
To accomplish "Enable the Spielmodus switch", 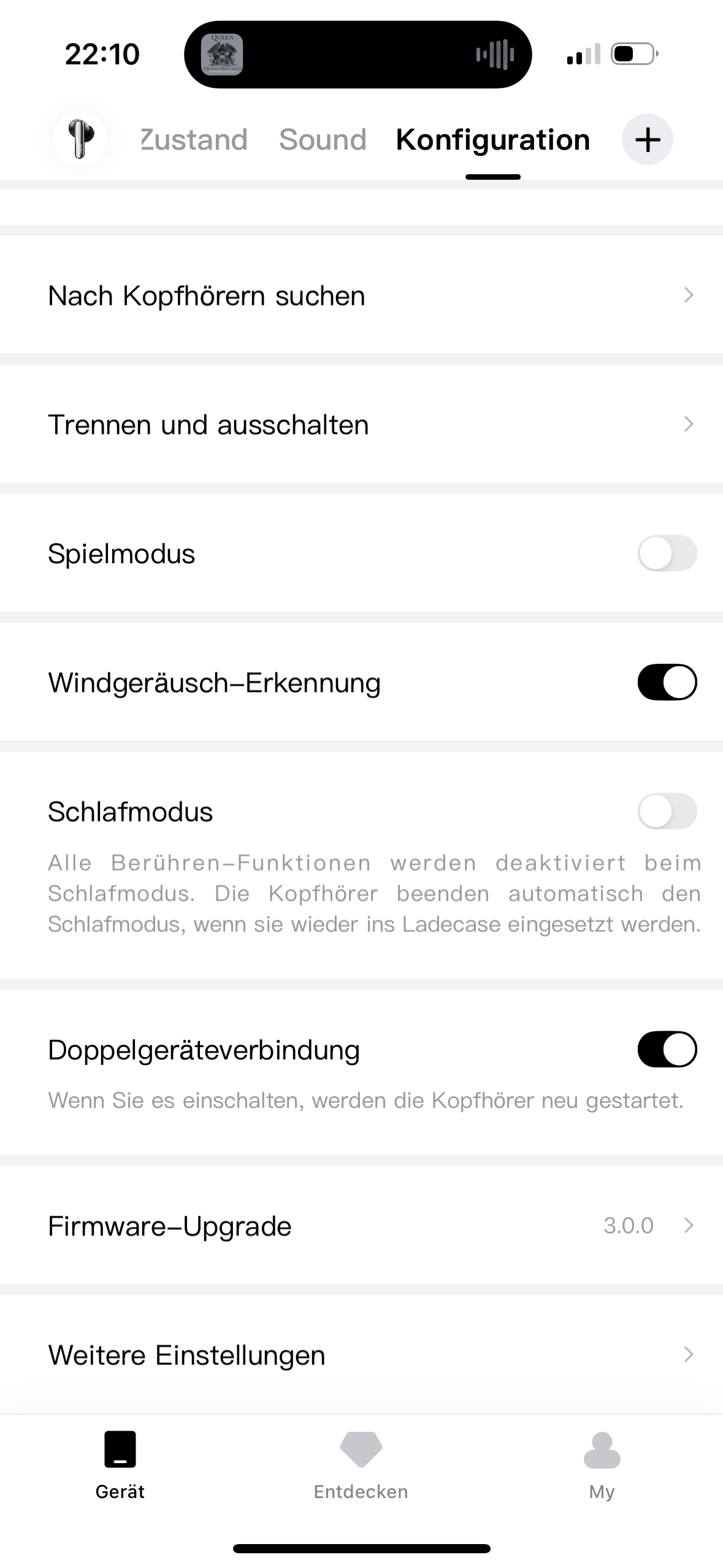I will point(667,553).
